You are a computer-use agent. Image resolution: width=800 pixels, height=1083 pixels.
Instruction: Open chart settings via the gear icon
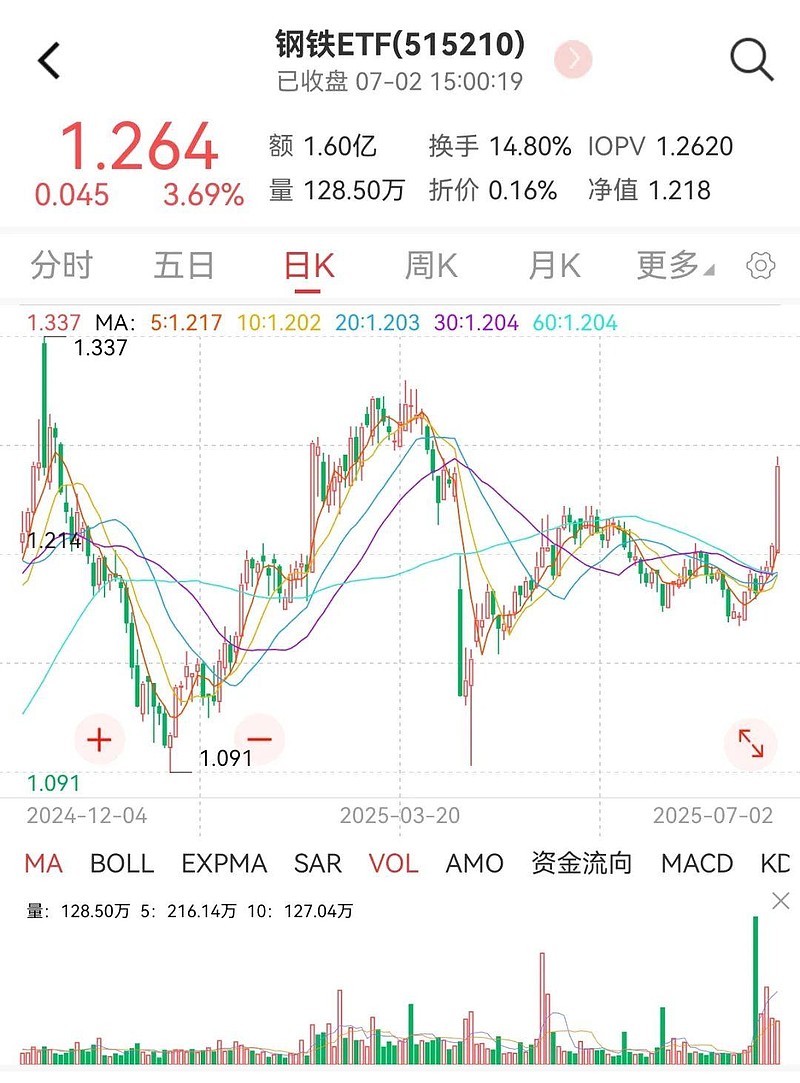[x=760, y=265]
